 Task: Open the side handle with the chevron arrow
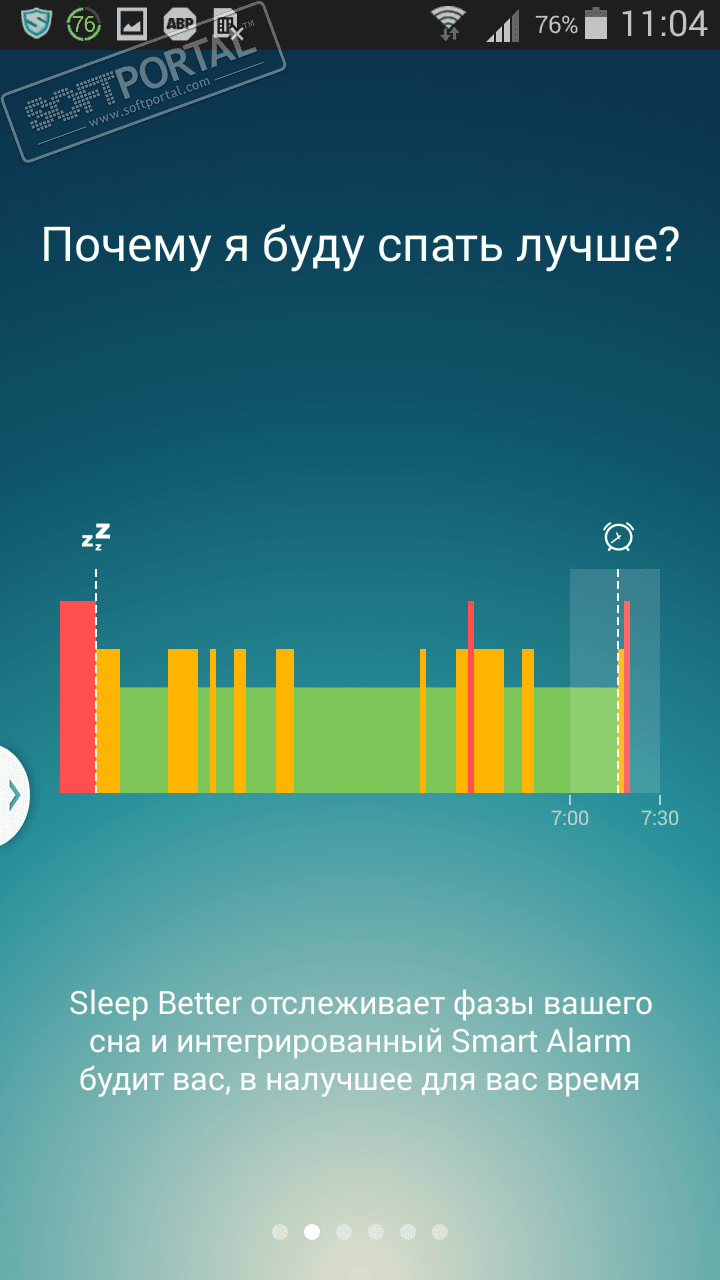point(13,795)
